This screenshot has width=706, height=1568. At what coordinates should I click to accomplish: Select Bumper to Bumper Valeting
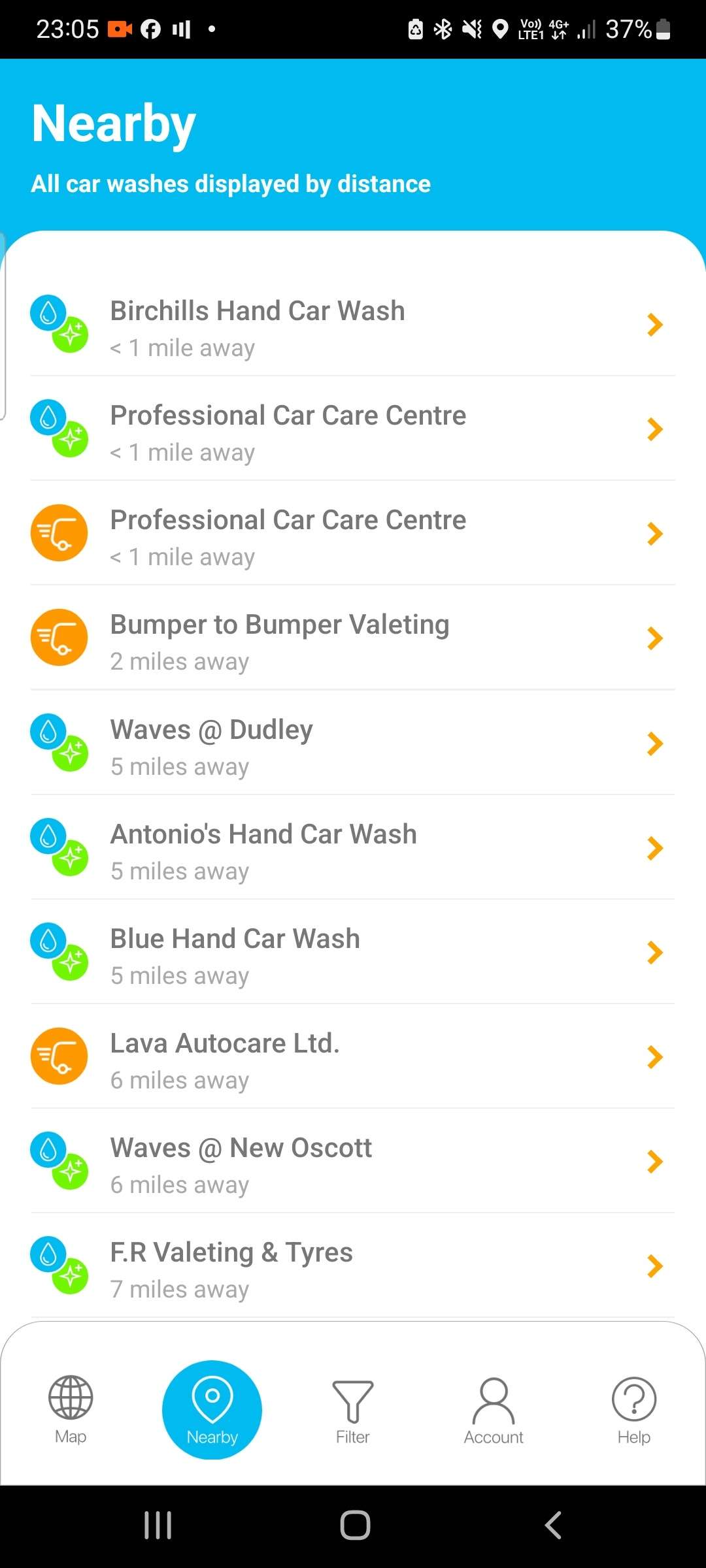(353, 638)
